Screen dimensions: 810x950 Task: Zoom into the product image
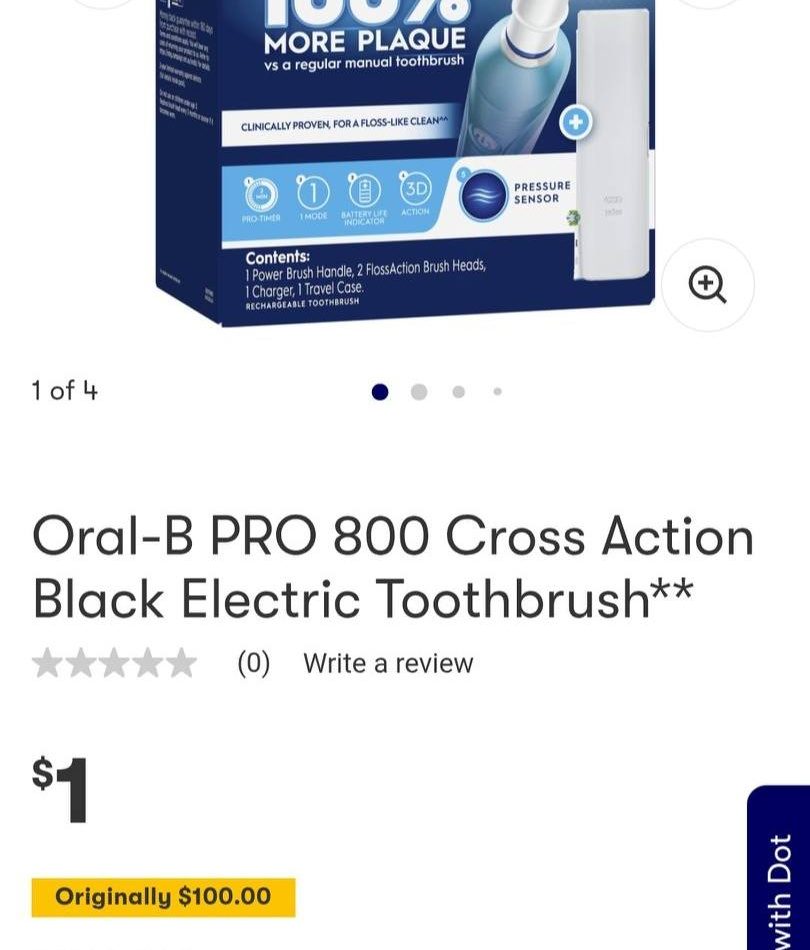pyautogui.click(x=707, y=285)
